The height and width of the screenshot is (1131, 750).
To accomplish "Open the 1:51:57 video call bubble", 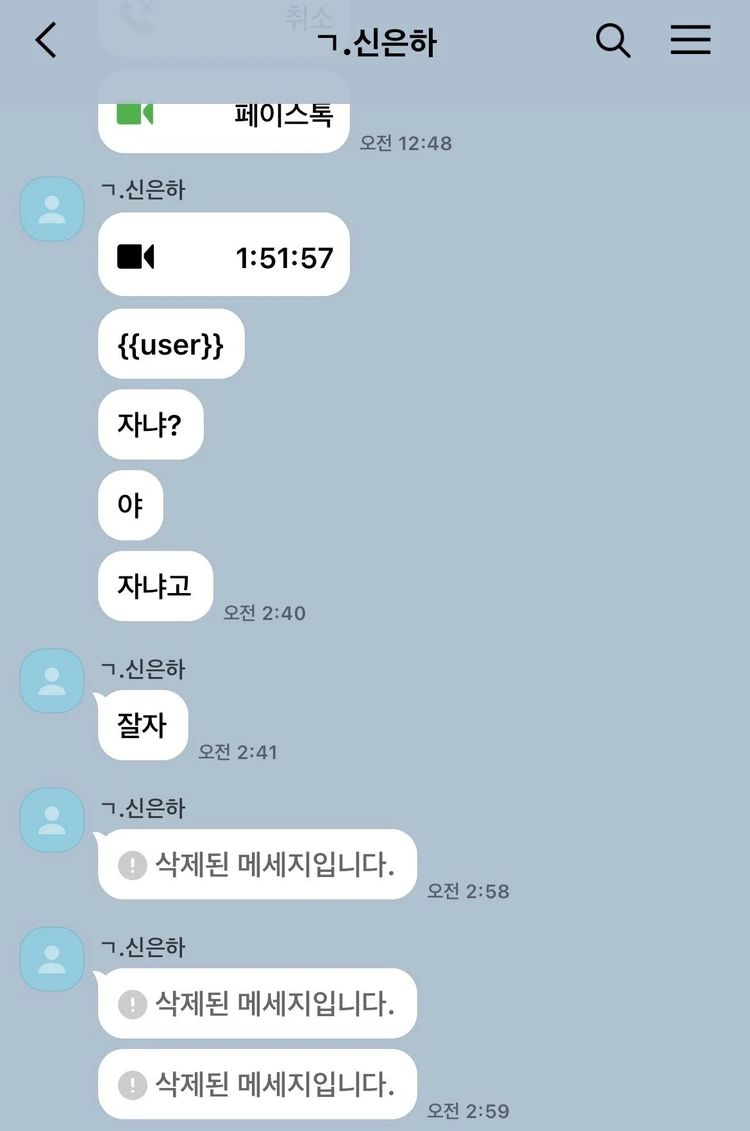I will 224,257.
